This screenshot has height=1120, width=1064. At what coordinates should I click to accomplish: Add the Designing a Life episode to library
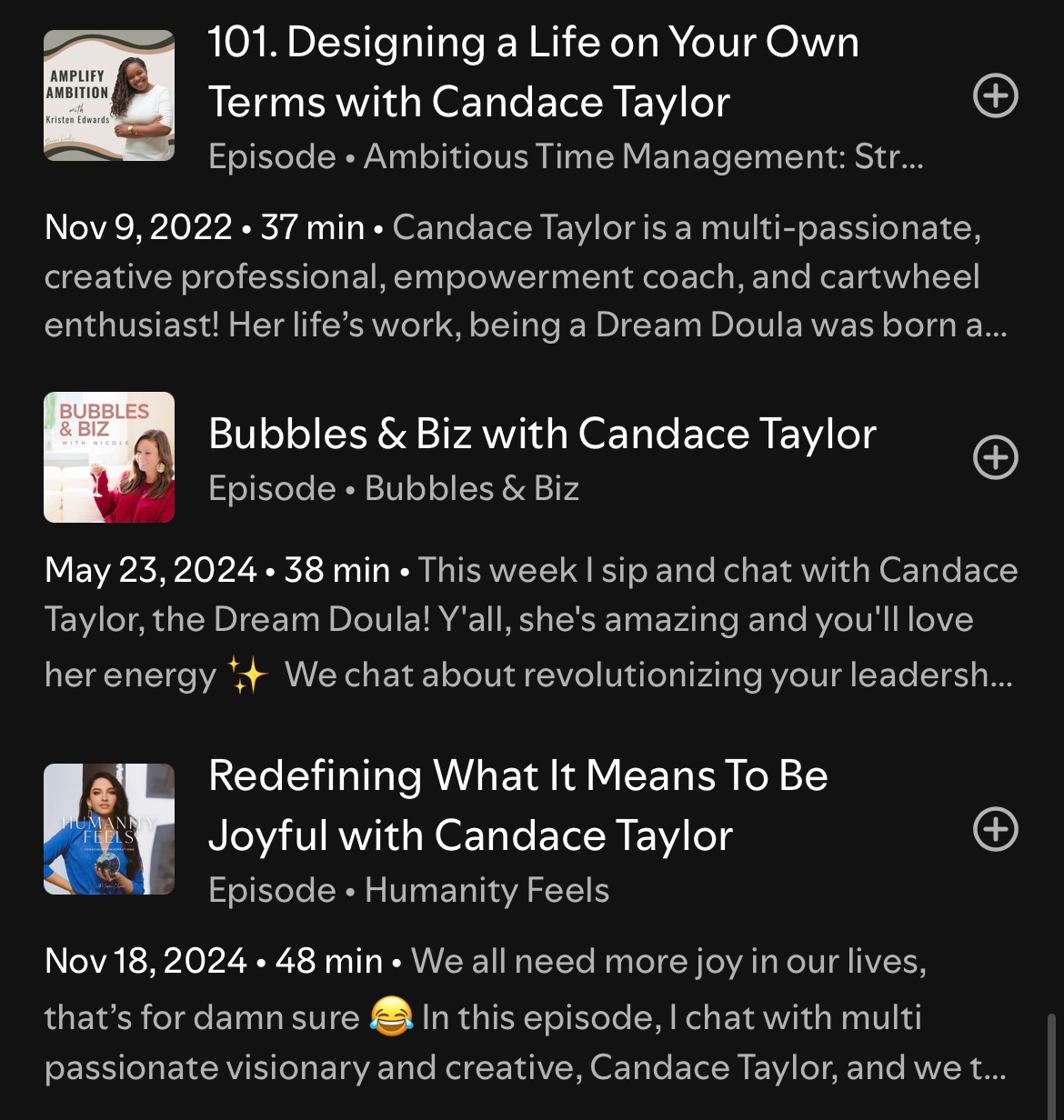tap(996, 96)
